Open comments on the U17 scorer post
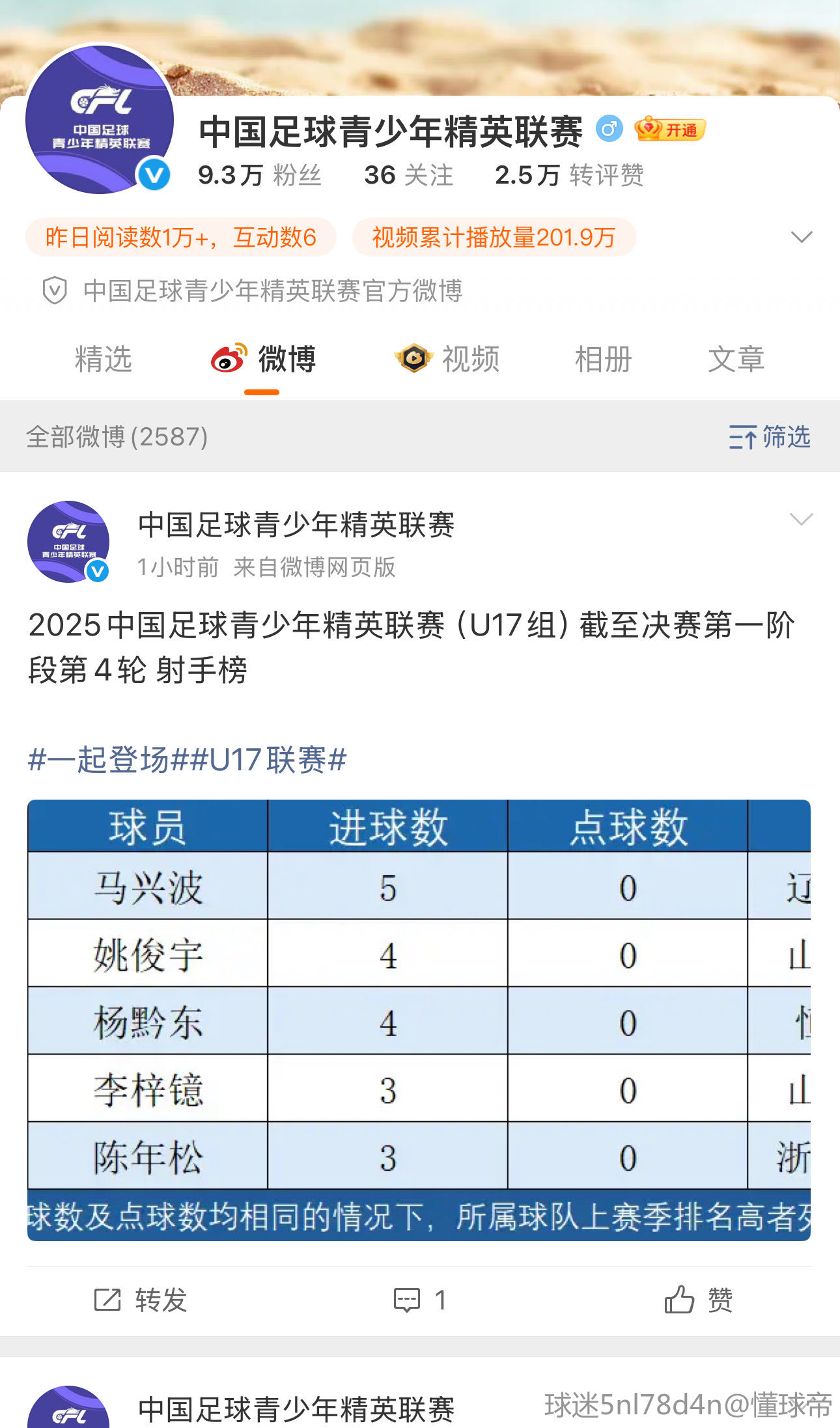The width and height of the screenshot is (840, 1428). point(420,1300)
